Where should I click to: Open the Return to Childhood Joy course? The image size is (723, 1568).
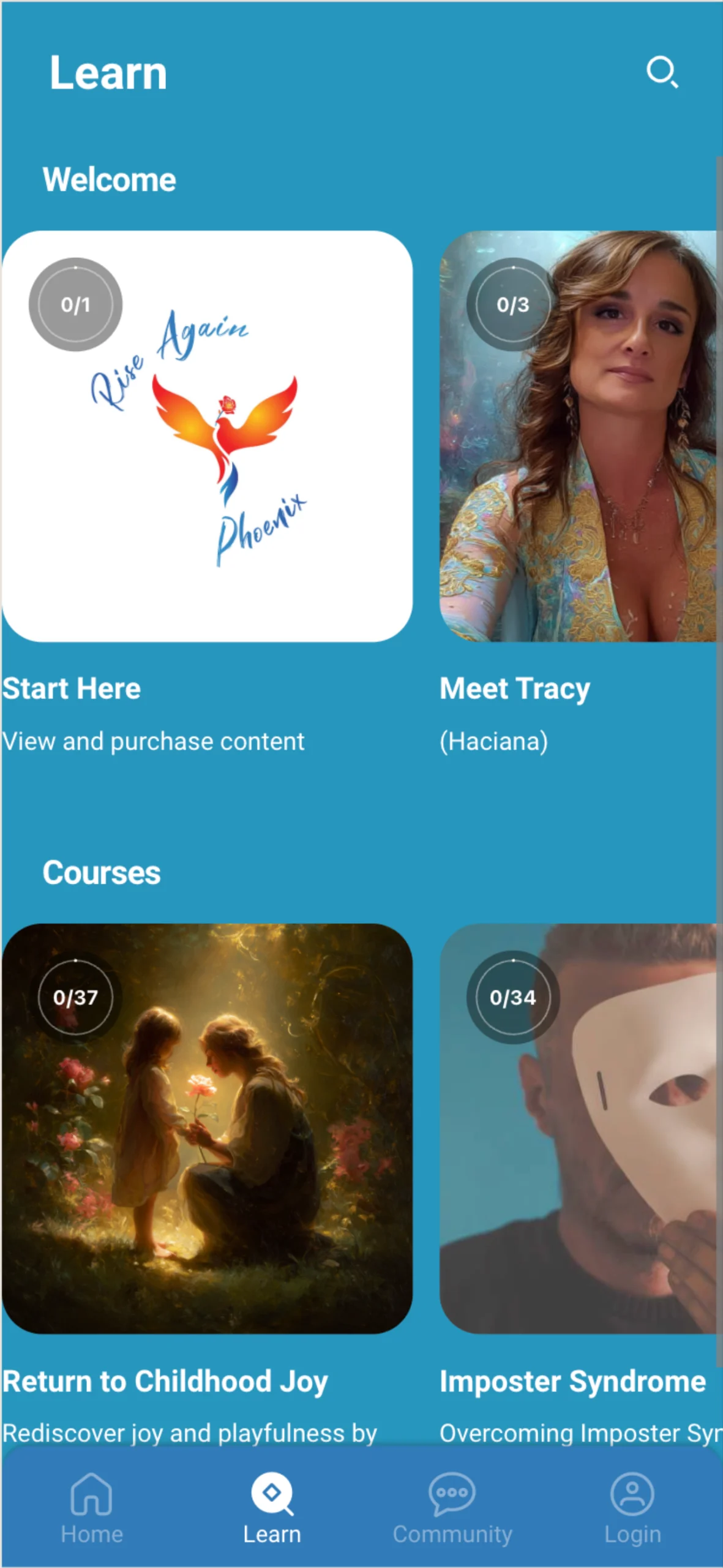pyautogui.click(x=207, y=1128)
